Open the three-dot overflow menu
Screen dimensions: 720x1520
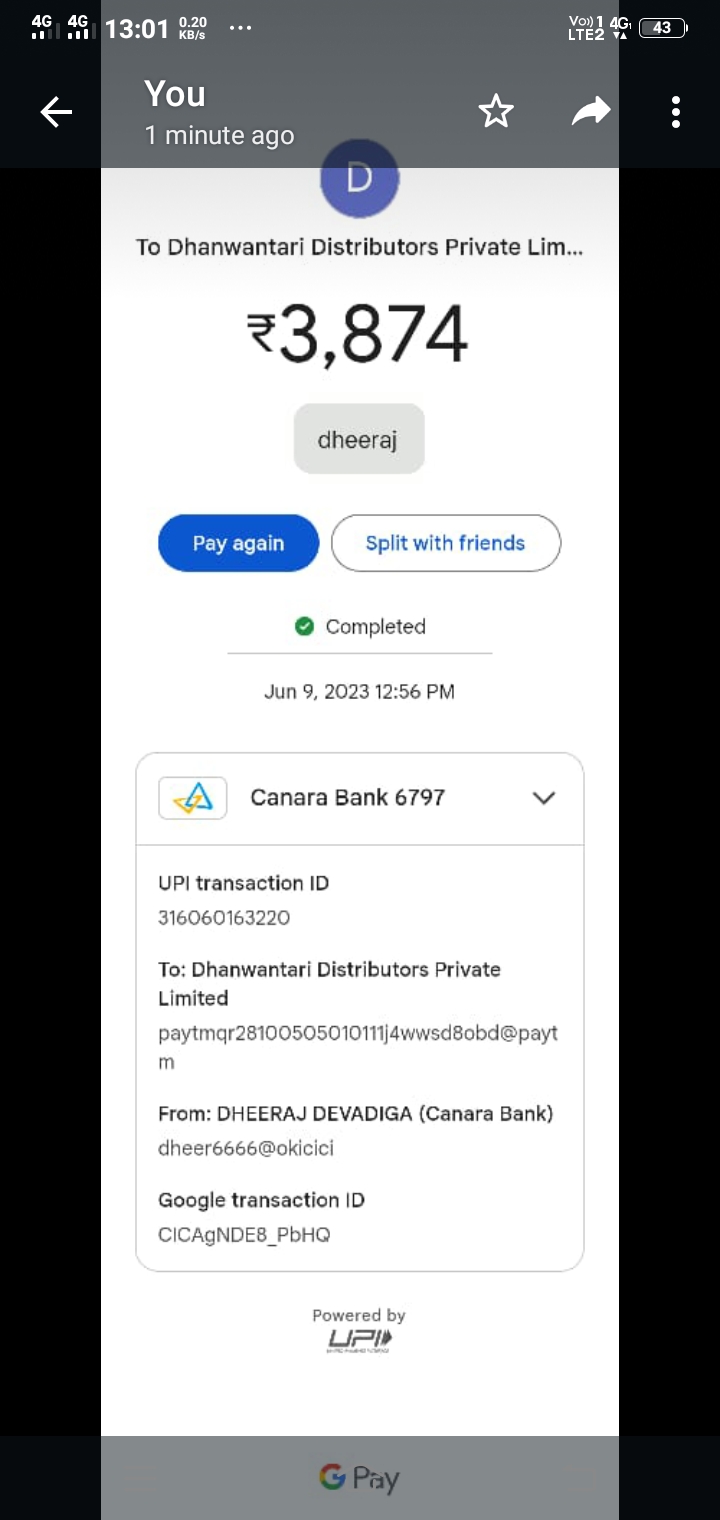676,112
